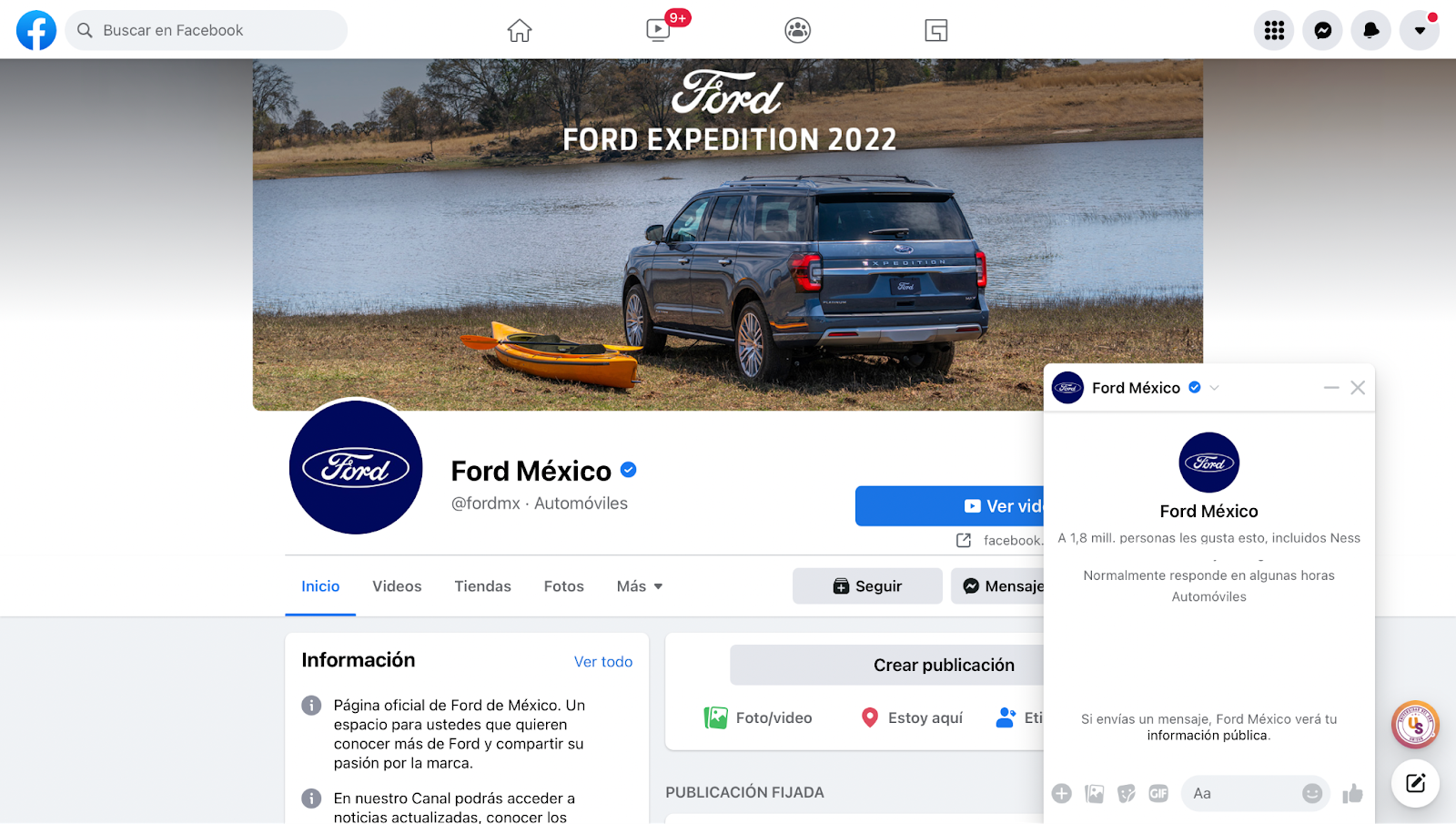This screenshot has height=824, width=1456.
Task: Open the Messenger icon in the top bar
Action: point(1322,30)
